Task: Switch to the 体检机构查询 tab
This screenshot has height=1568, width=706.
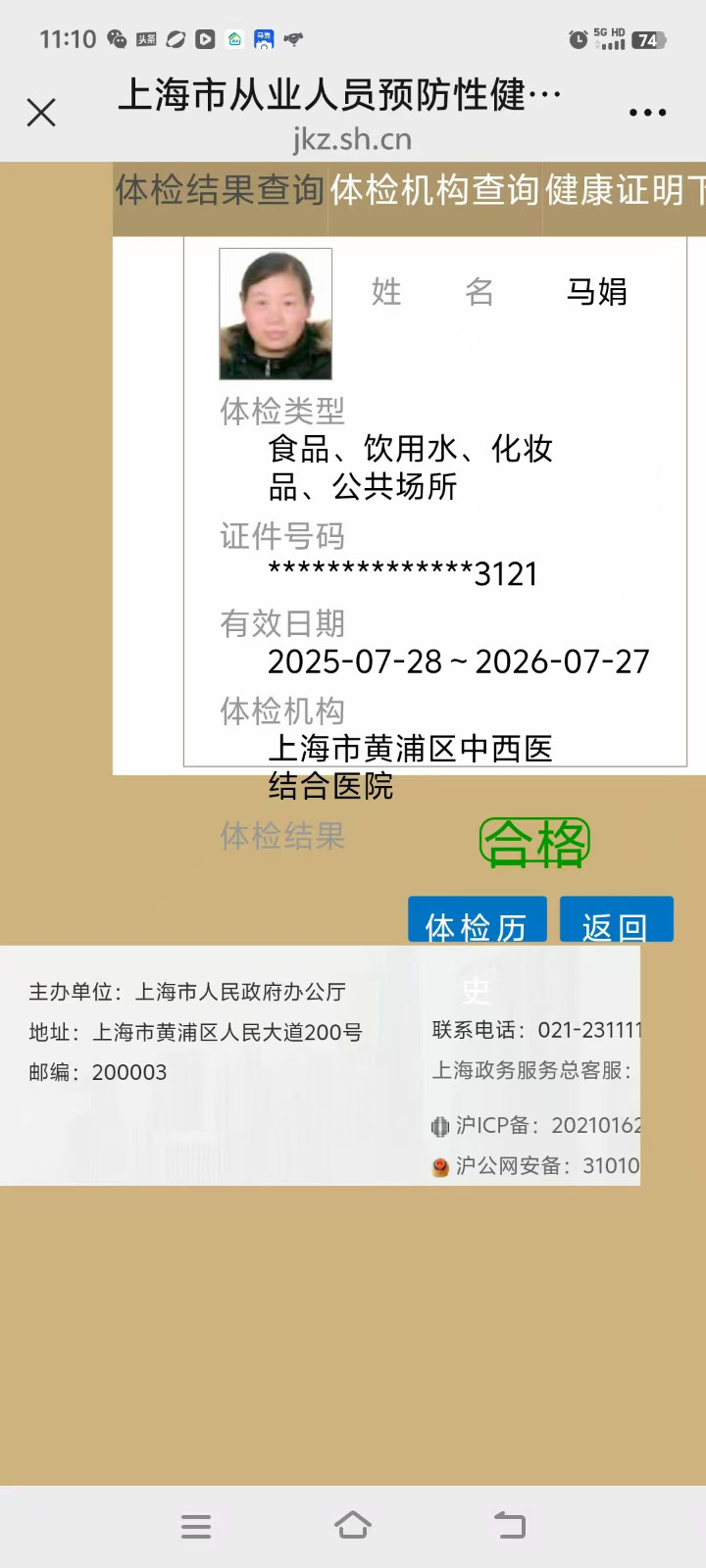Action: point(434,190)
